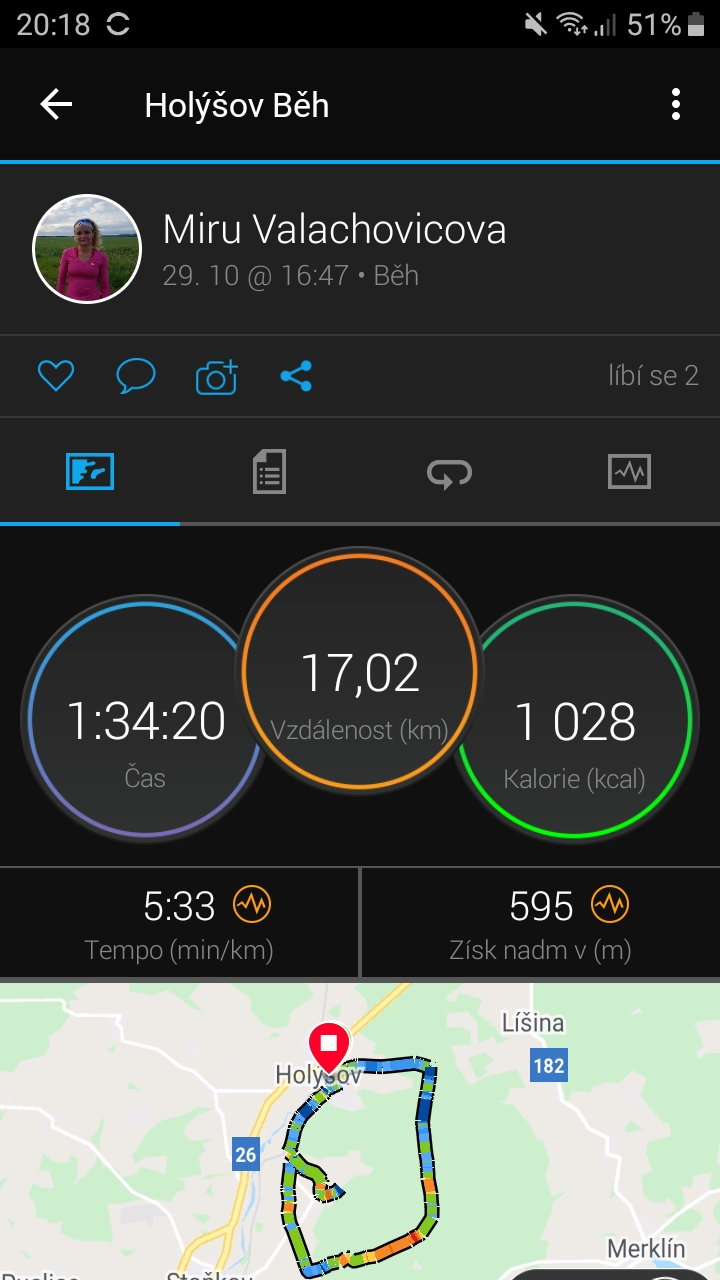Viewport: 720px width, 1280px height.
Task: Switch to the charts tab
Action: [629, 471]
